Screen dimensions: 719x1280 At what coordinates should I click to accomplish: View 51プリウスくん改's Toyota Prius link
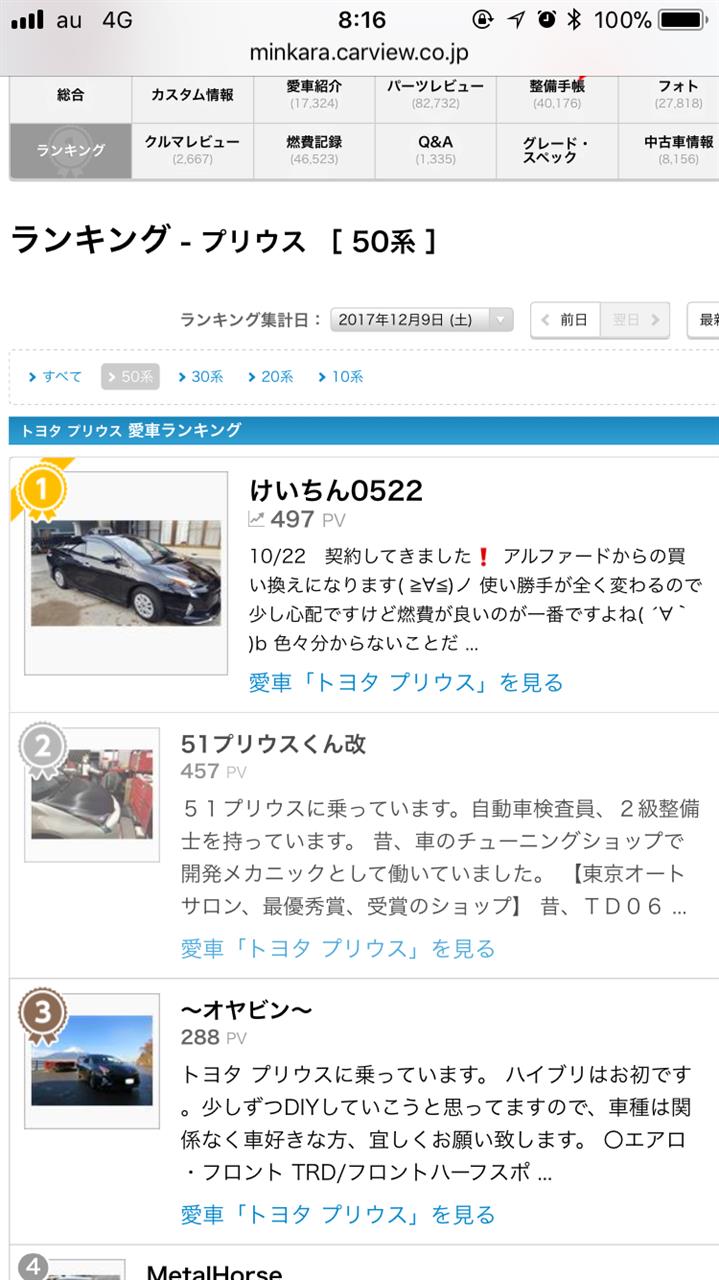click(x=338, y=948)
